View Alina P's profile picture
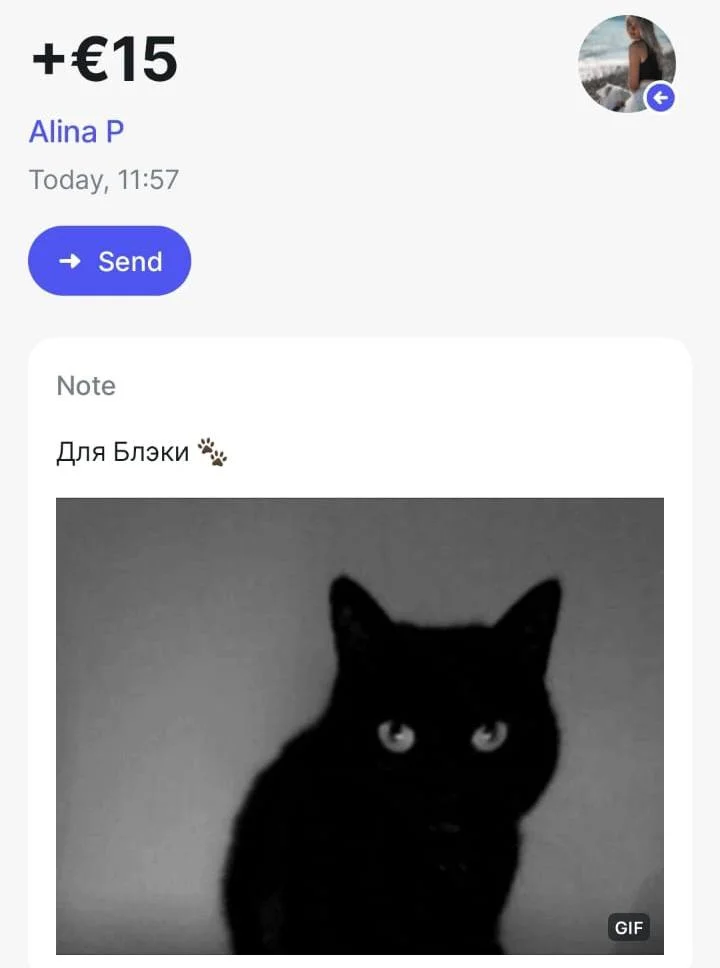This screenshot has height=968, width=720. click(625, 63)
